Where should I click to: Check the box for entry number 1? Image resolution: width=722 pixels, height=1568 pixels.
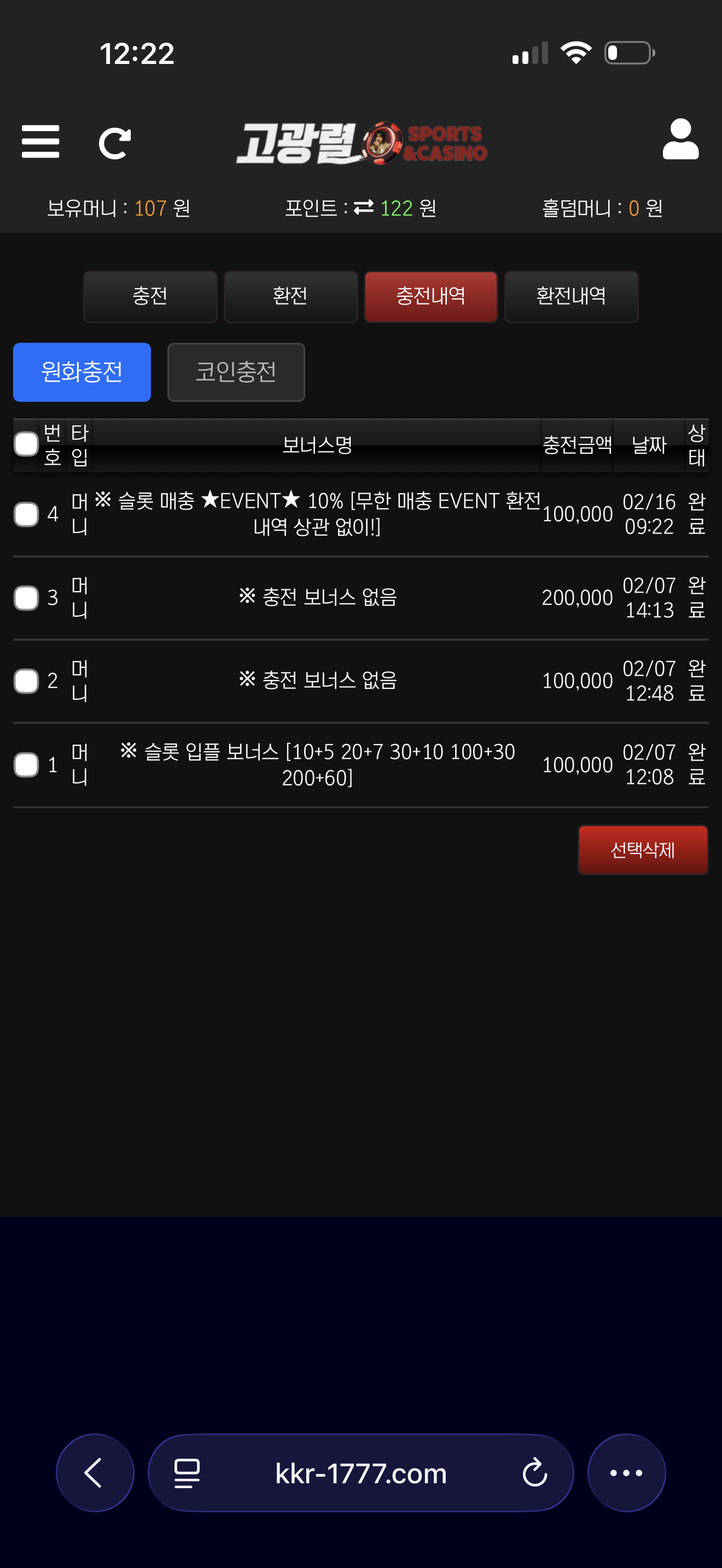click(26, 764)
